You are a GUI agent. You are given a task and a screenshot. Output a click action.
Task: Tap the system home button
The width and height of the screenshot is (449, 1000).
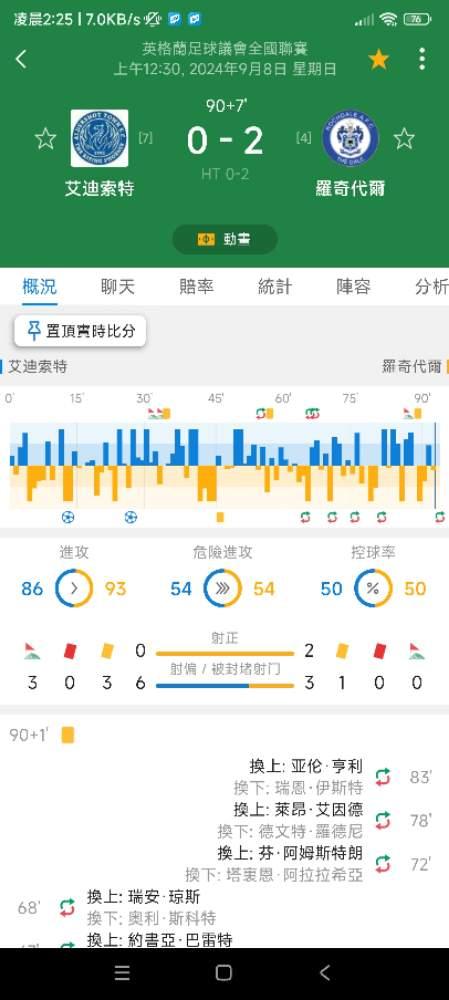[x=224, y=972]
